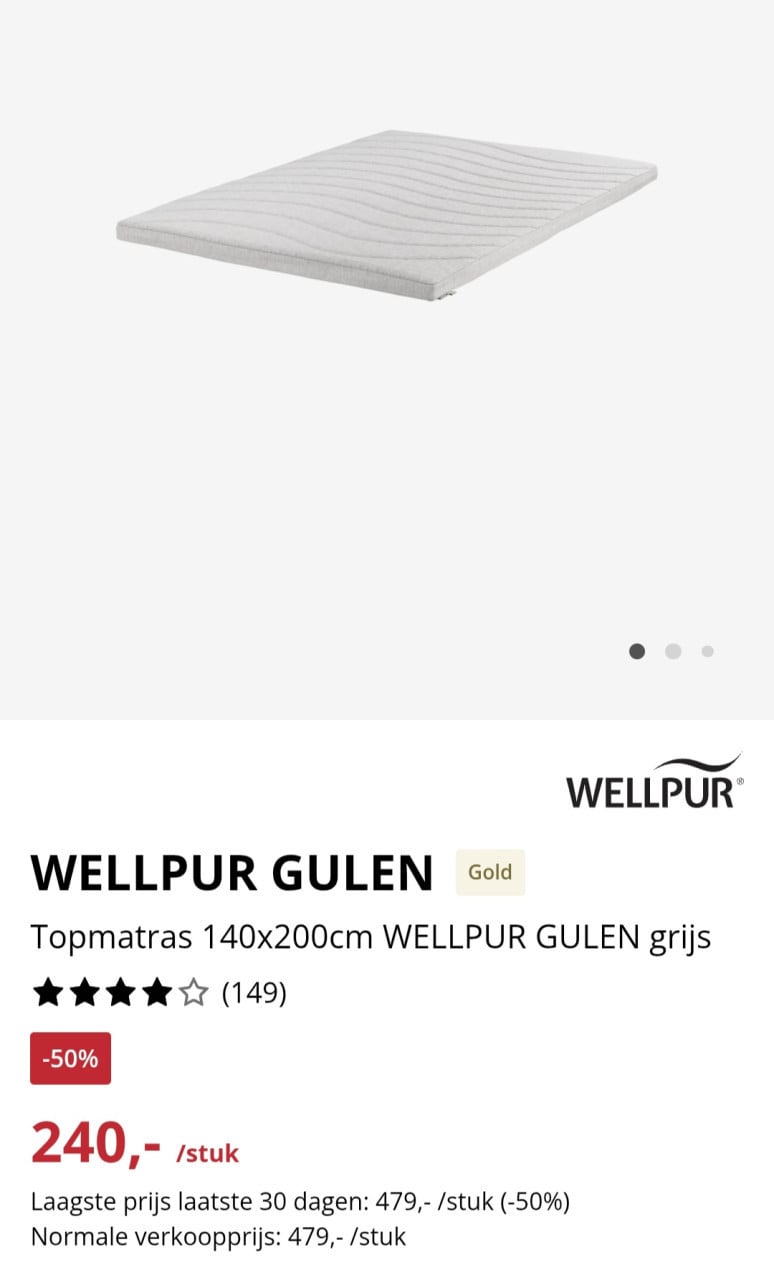774x1280 pixels.
Task: Click the Topmatras 140x200cm description link
Action: coord(371,936)
